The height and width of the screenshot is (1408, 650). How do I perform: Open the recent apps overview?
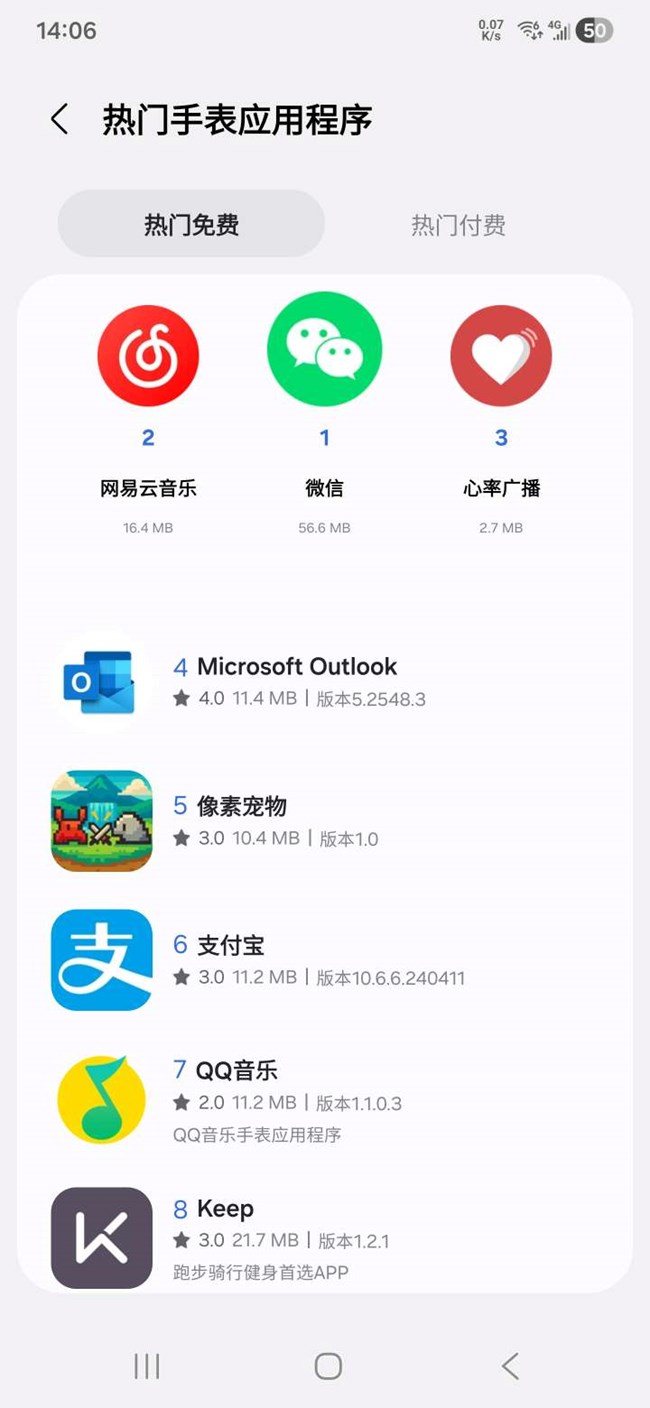click(x=147, y=1366)
